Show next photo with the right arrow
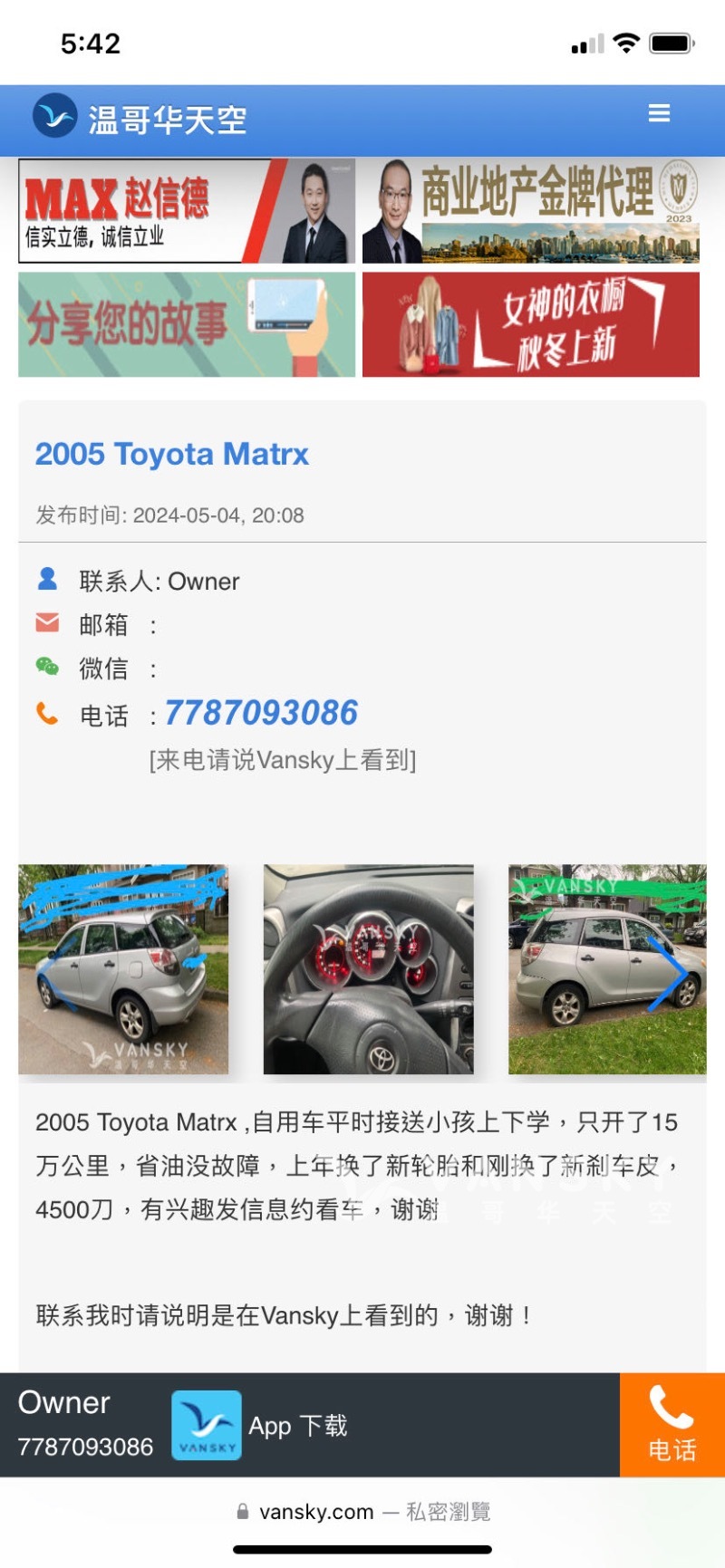The height and width of the screenshot is (1568, 725). pos(671,973)
